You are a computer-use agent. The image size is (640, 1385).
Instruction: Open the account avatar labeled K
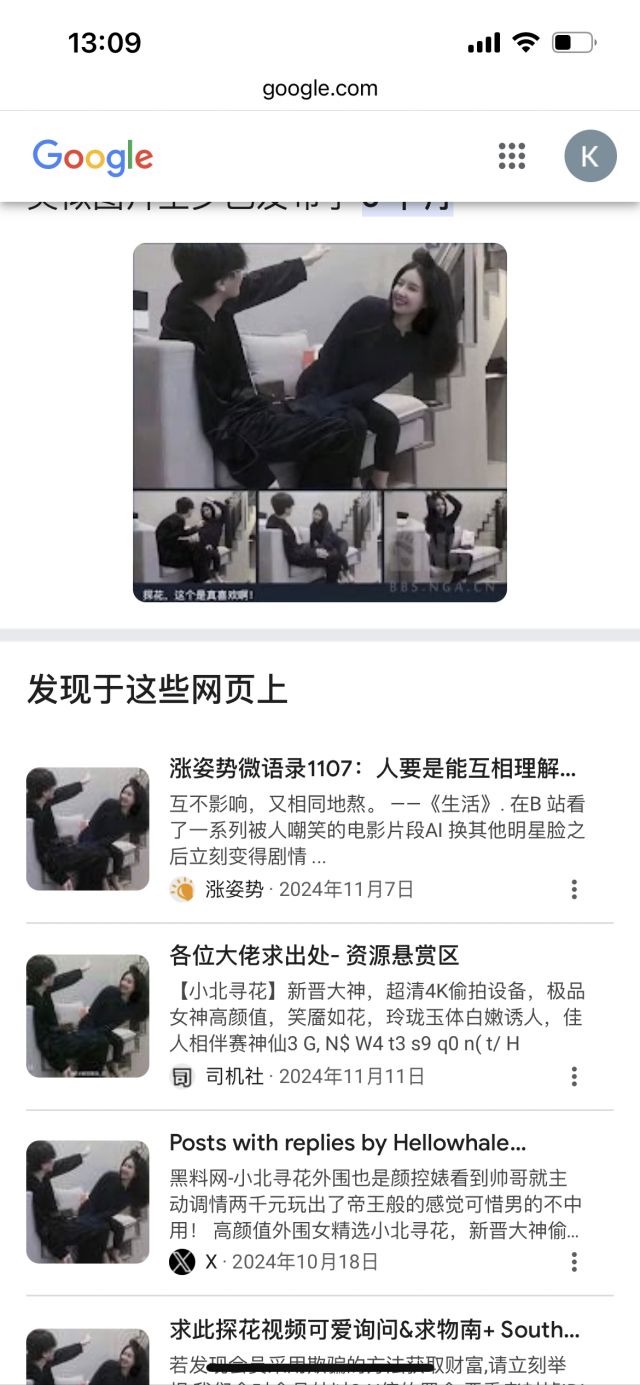[x=590, y=156]
